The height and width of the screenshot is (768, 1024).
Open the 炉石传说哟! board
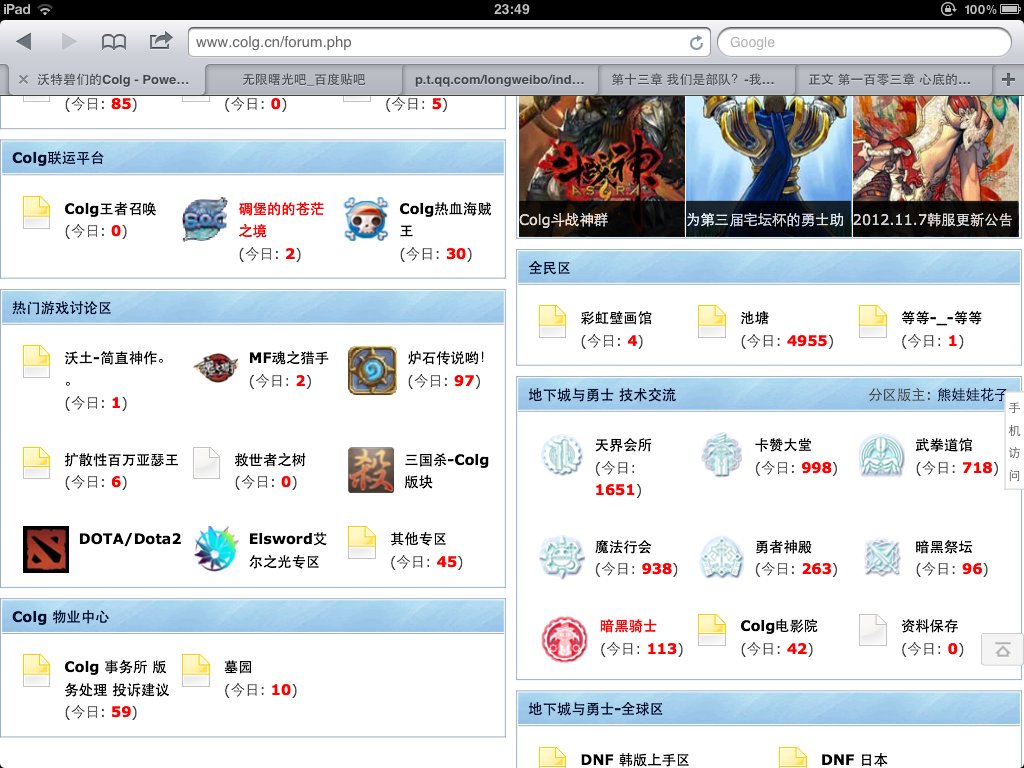(446, 357)
